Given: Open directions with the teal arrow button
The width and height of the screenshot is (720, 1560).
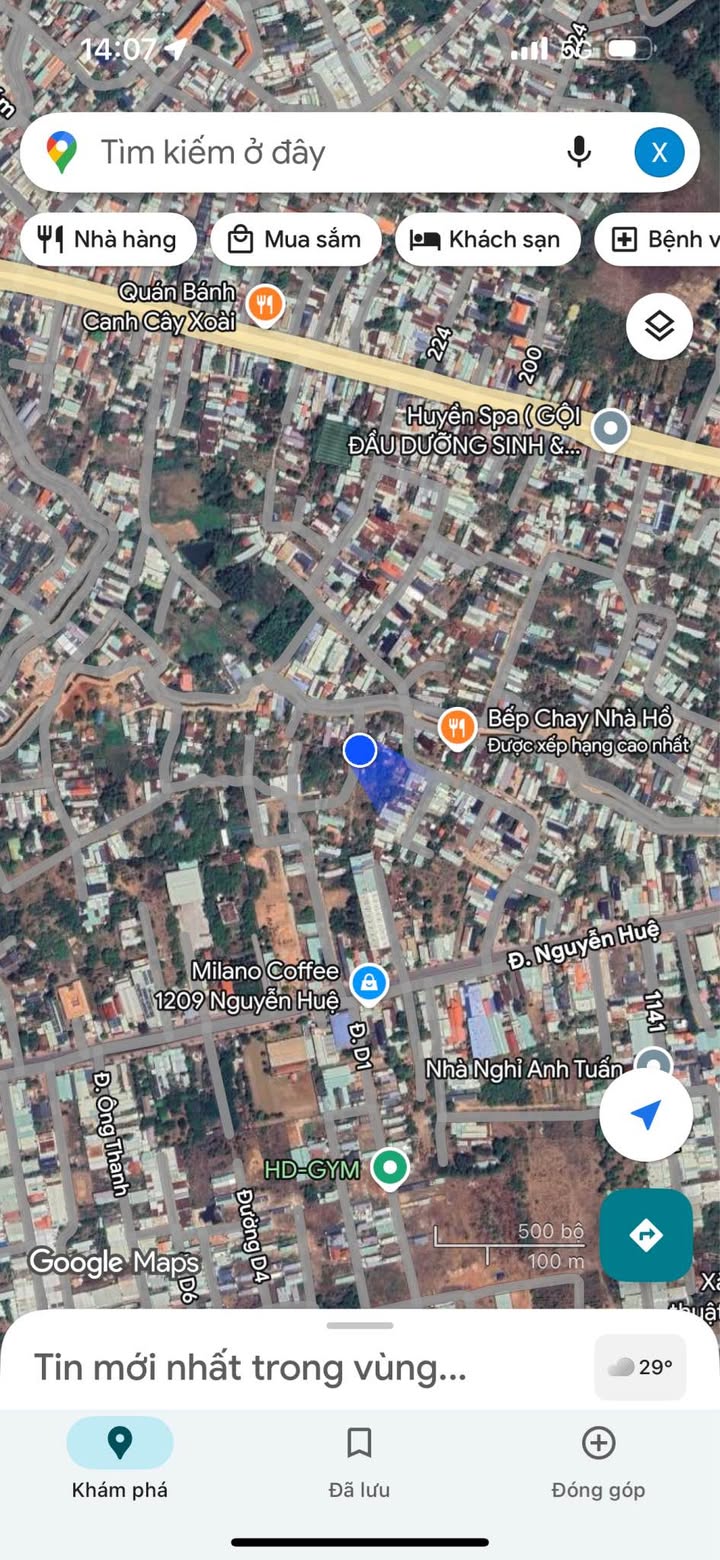Looking at the screenshot, I should point(646,1235).
